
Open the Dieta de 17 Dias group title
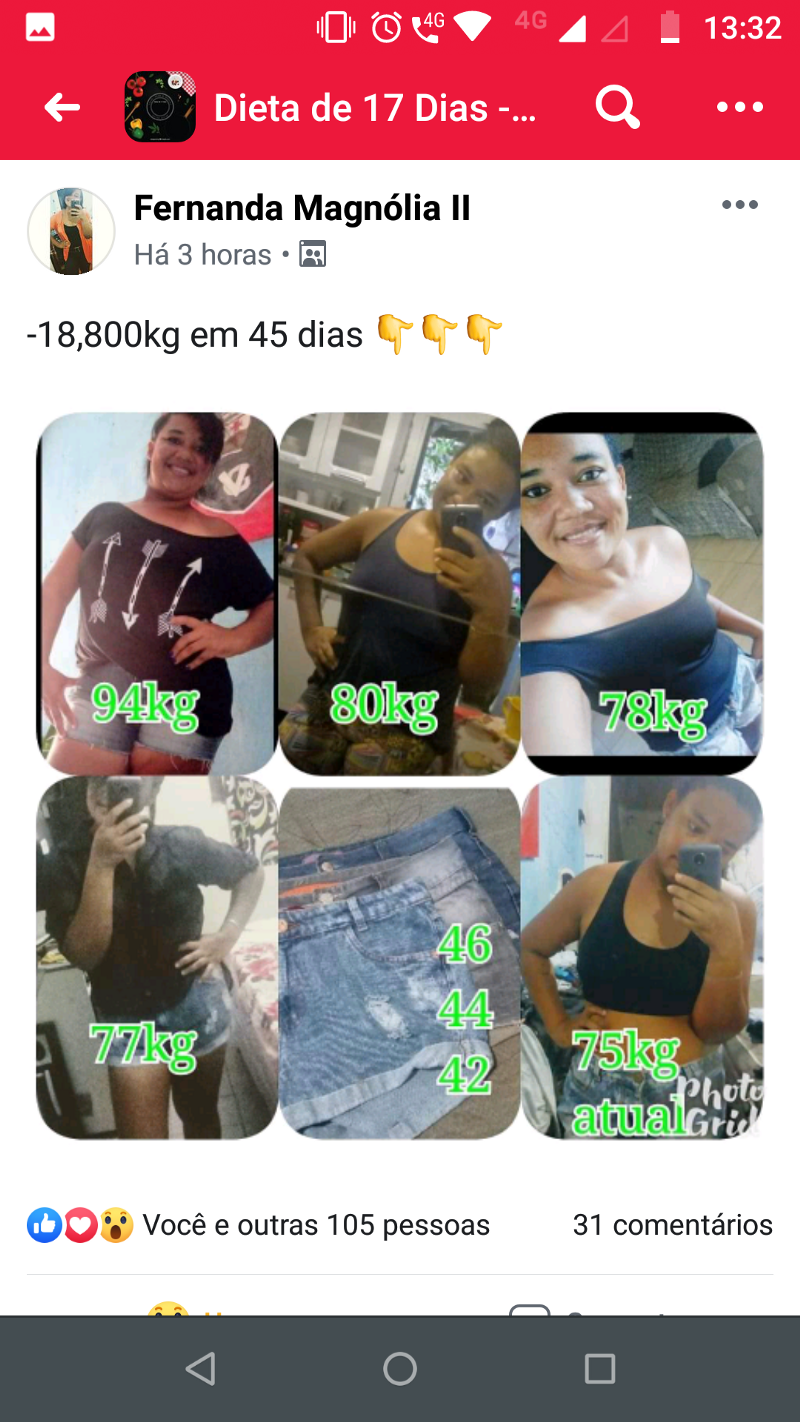click(375, 108)
